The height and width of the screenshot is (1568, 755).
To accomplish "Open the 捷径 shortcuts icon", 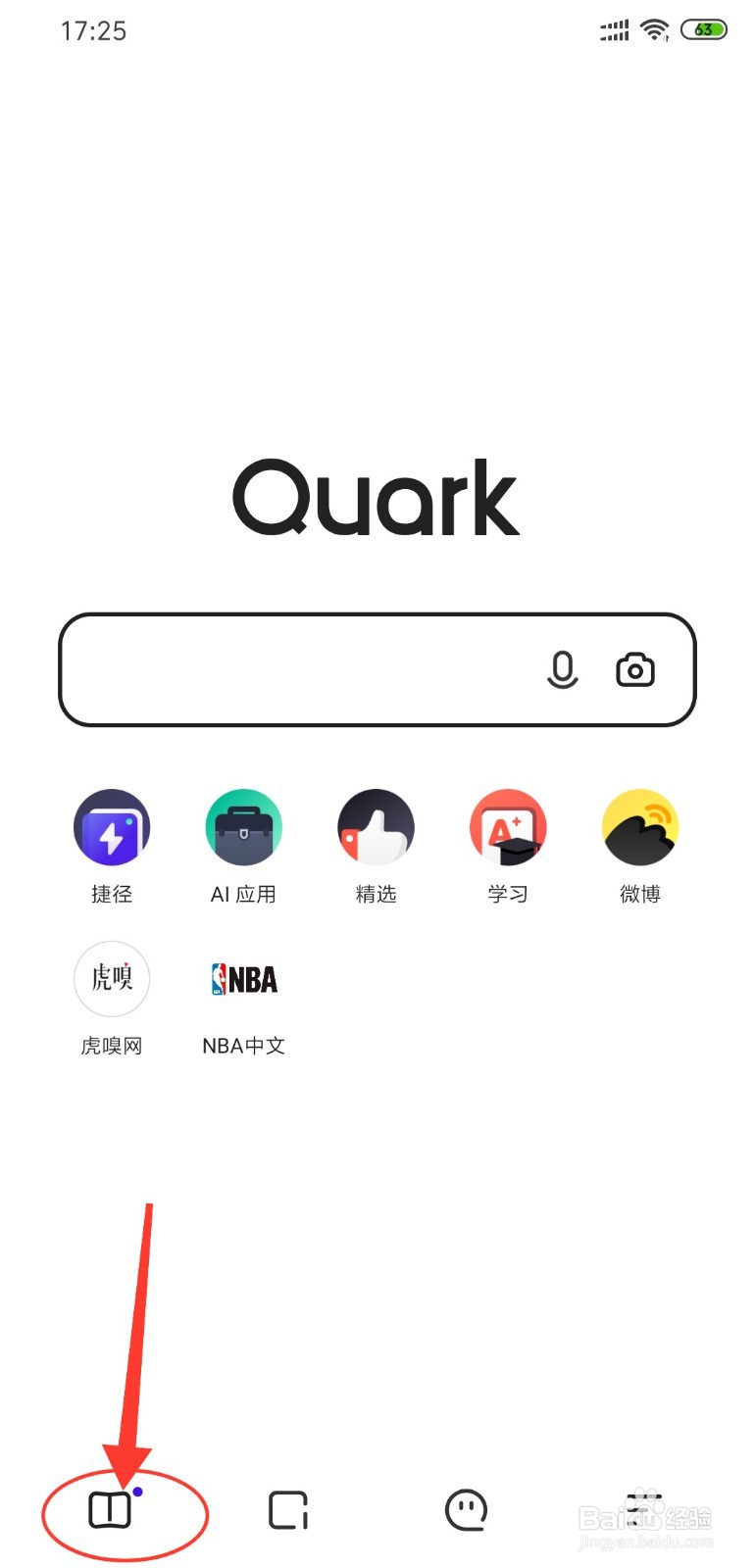I will tap(112, 827).
